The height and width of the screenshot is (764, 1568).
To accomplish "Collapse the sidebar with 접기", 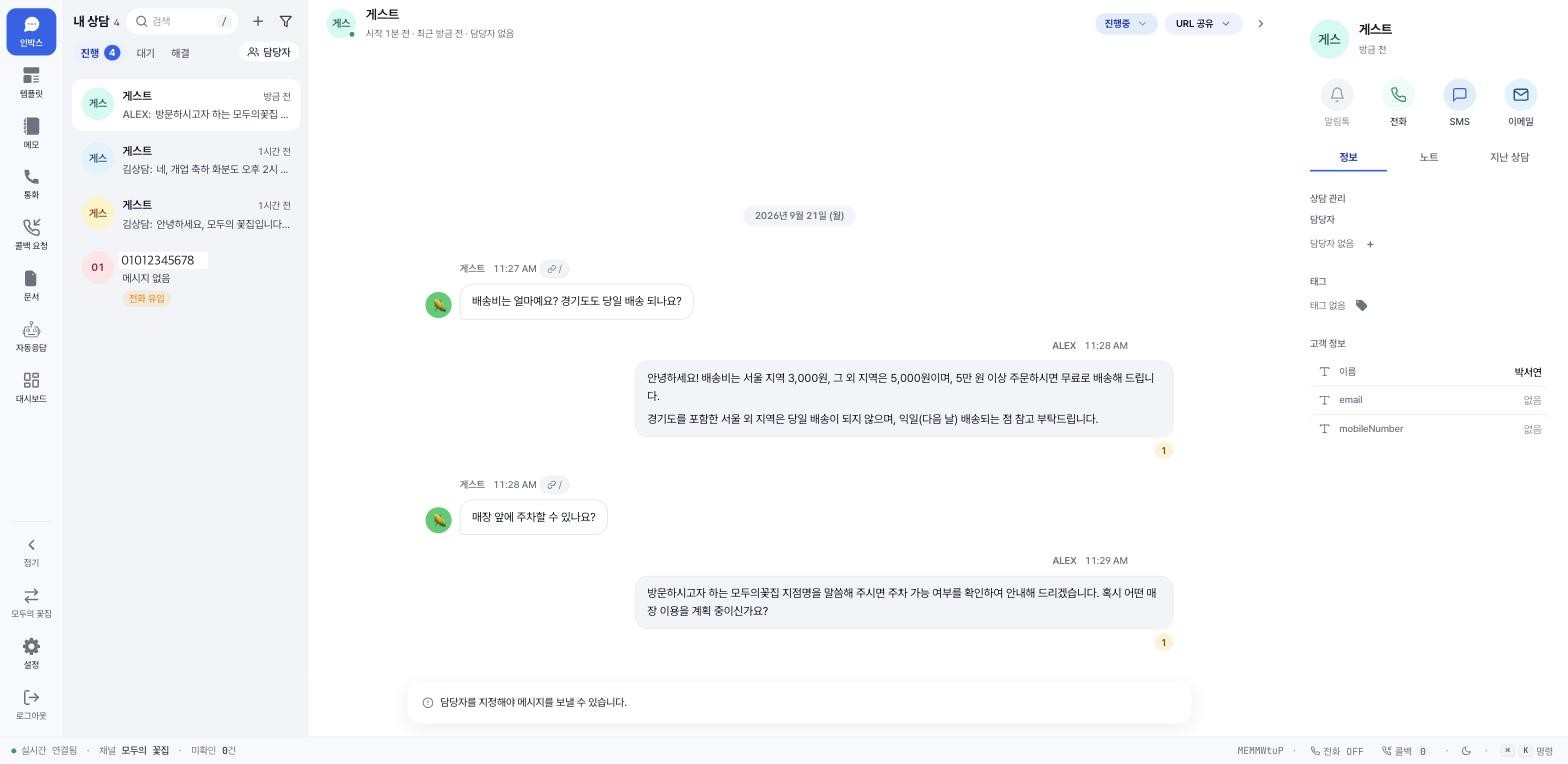I will coord(31,551).
